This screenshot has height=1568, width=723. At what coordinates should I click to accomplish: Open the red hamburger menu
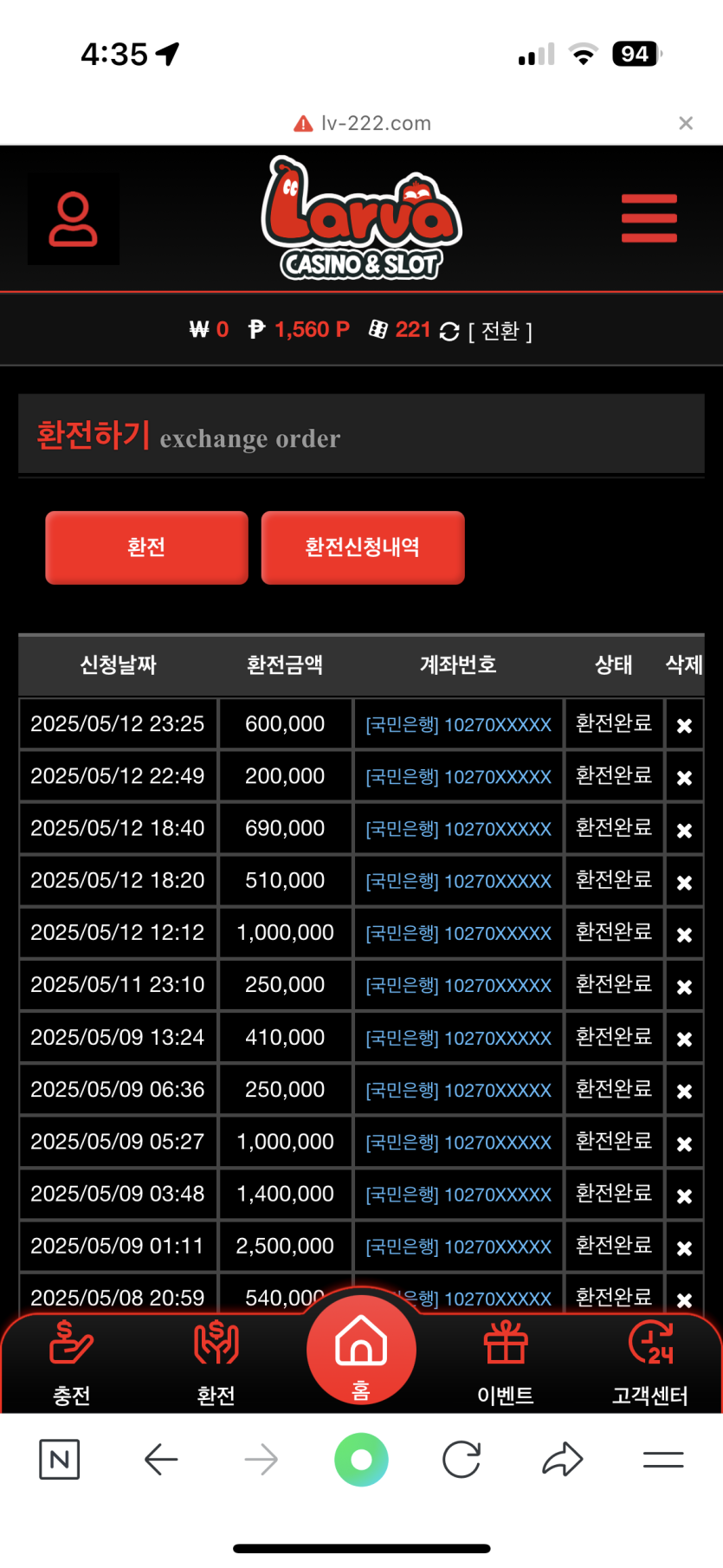pos(649,218)
